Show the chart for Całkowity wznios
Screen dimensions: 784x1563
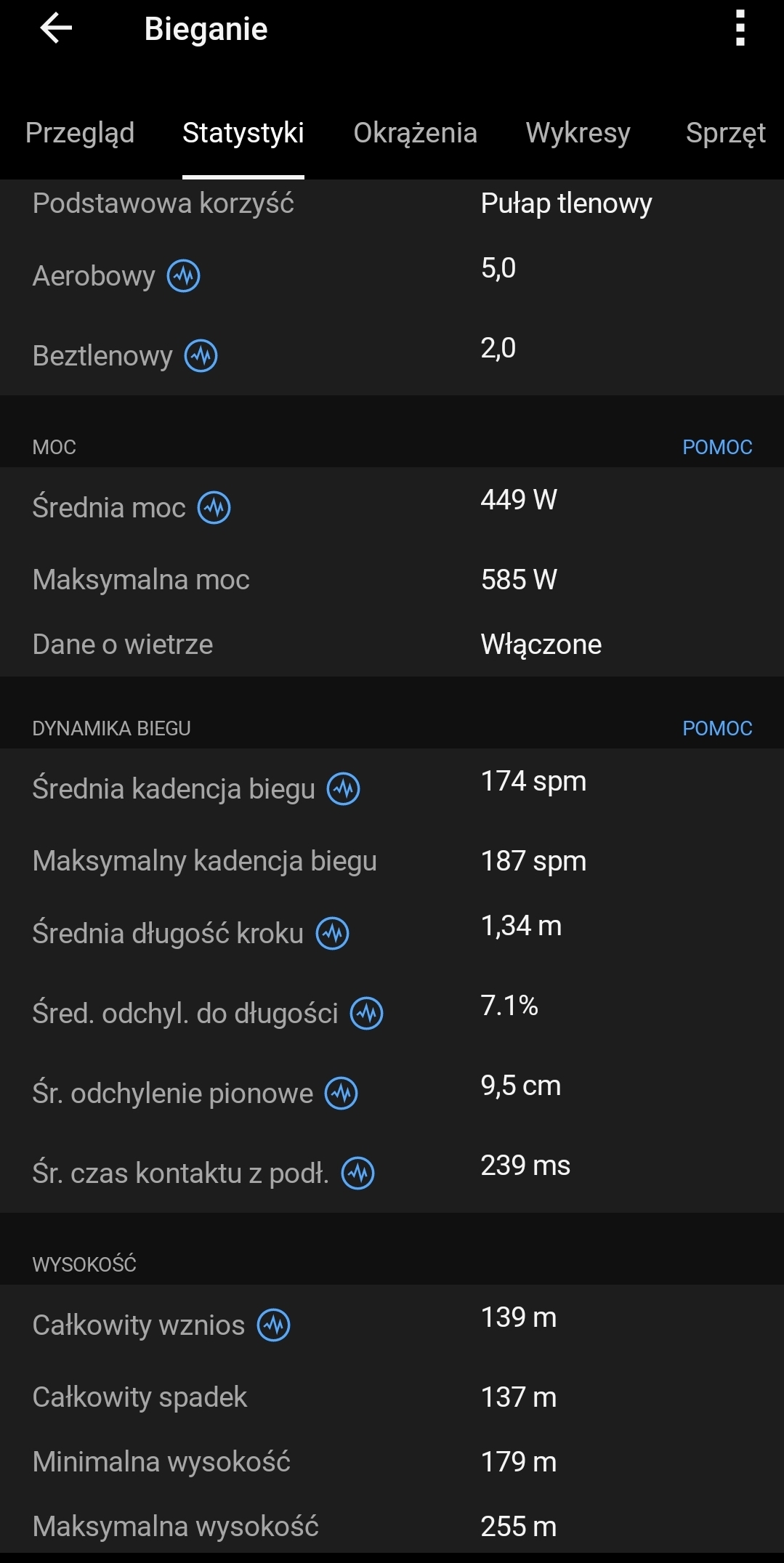(x=274, y=1325)
